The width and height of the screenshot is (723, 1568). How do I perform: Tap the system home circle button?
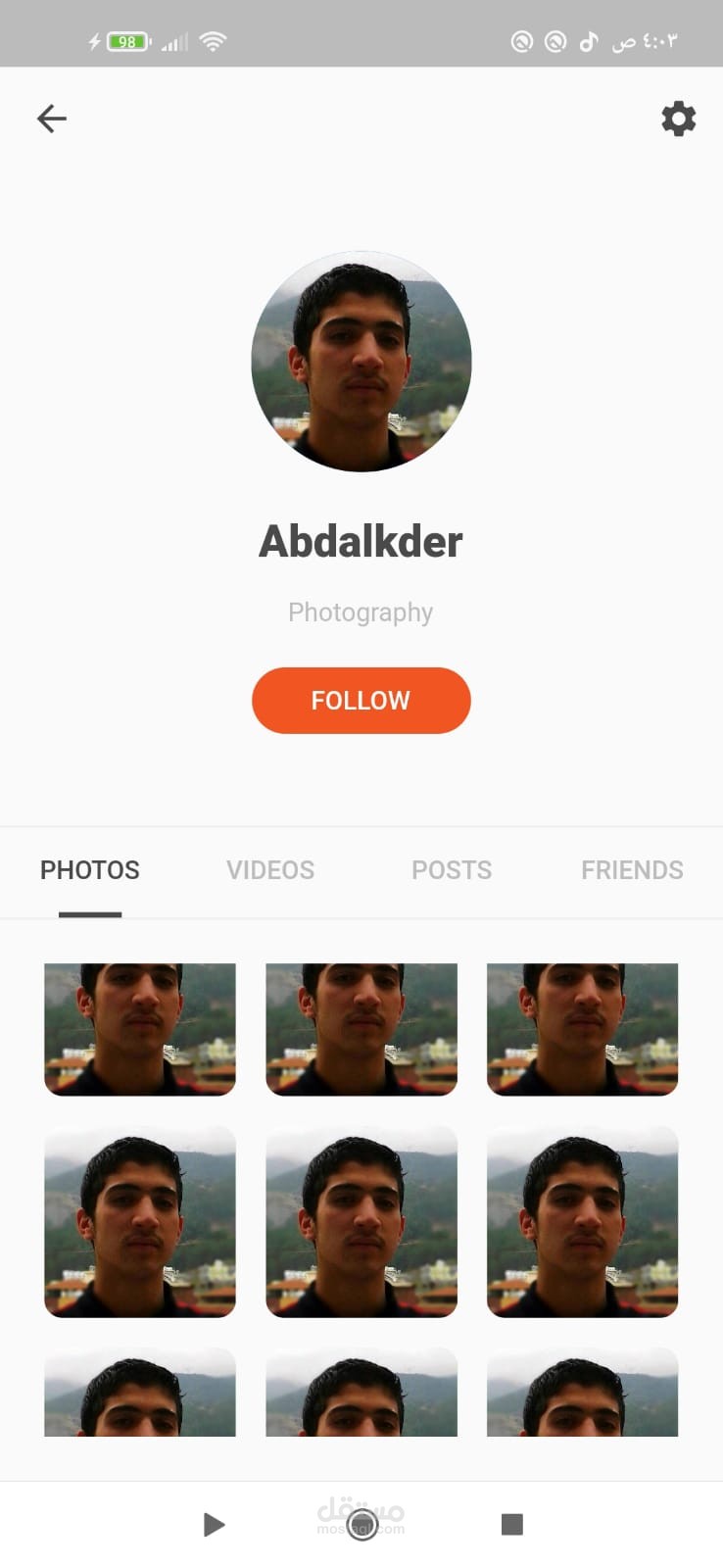[361, 1524]
